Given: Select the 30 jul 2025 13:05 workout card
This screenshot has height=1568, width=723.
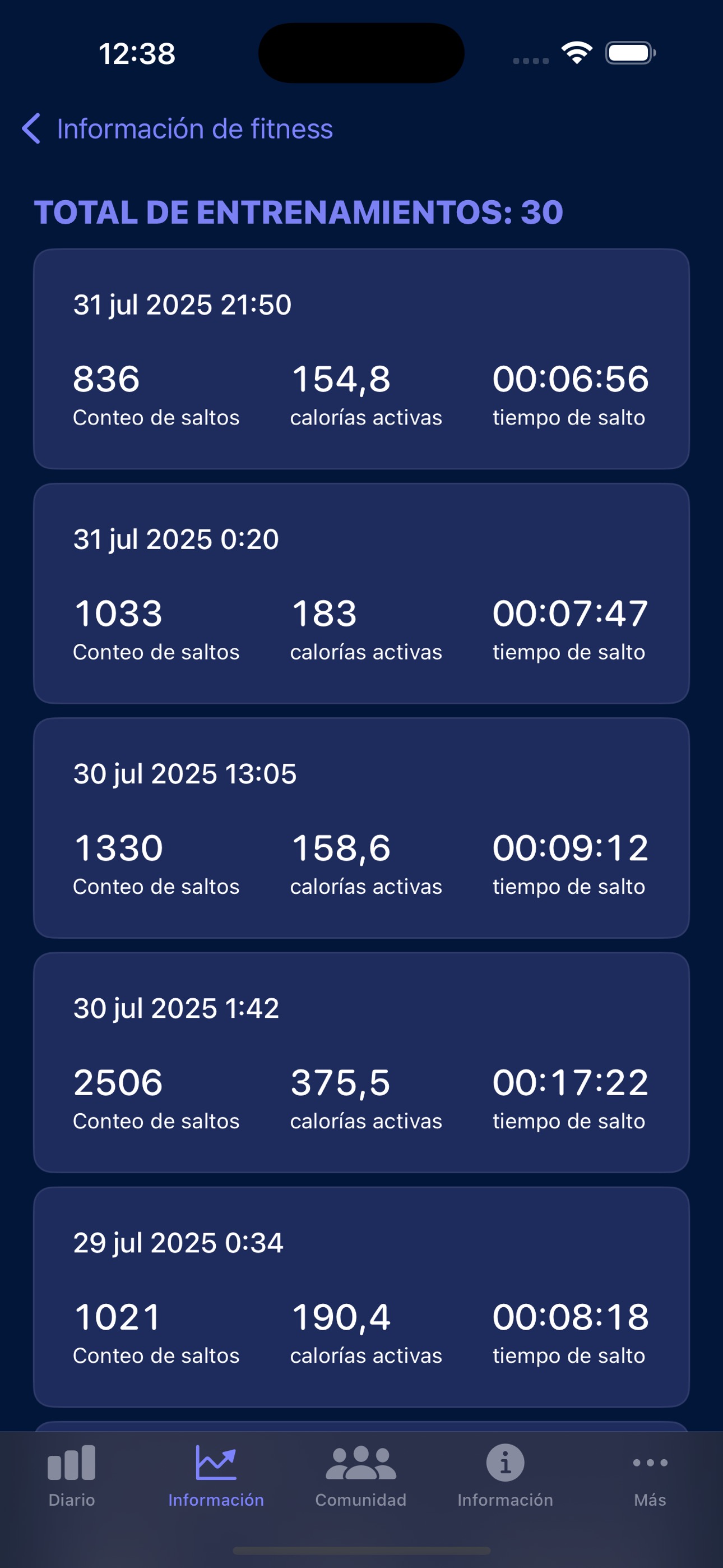Looking at the screenshot, I should pos(361,828).
